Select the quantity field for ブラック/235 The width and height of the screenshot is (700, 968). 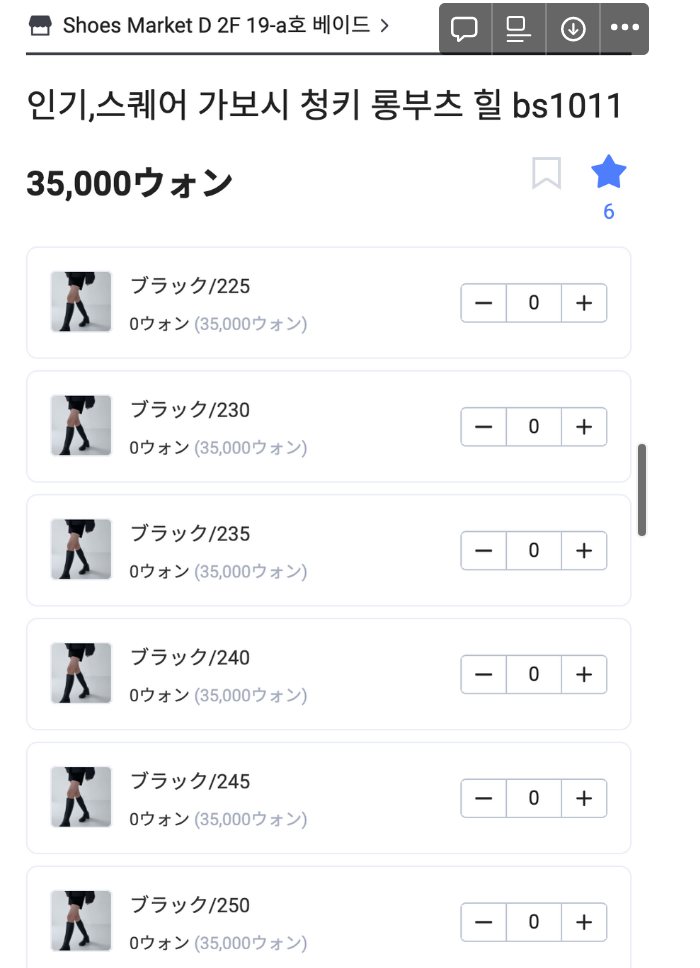534,551
